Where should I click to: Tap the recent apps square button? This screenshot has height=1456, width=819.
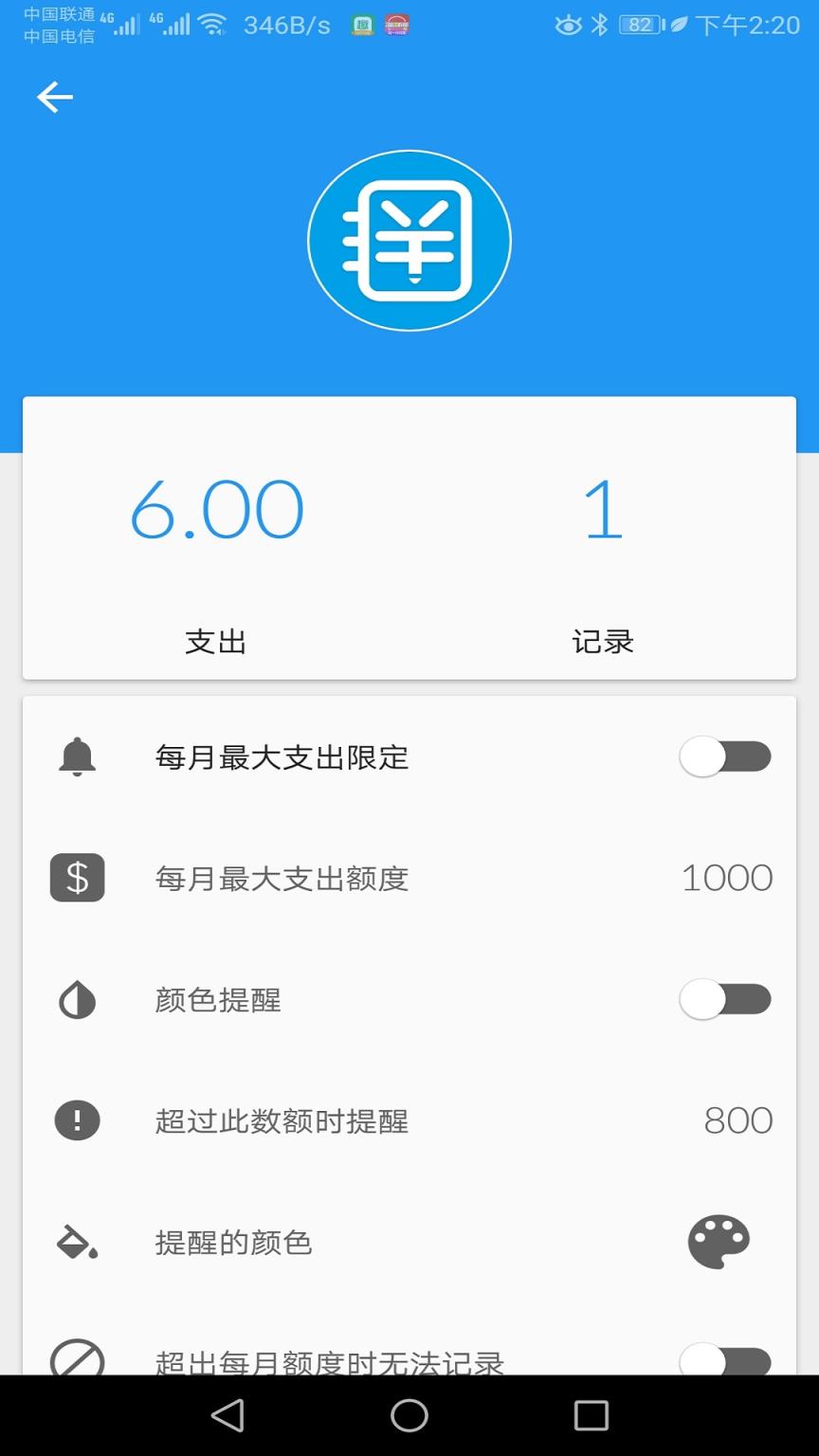click(591, 1415)
